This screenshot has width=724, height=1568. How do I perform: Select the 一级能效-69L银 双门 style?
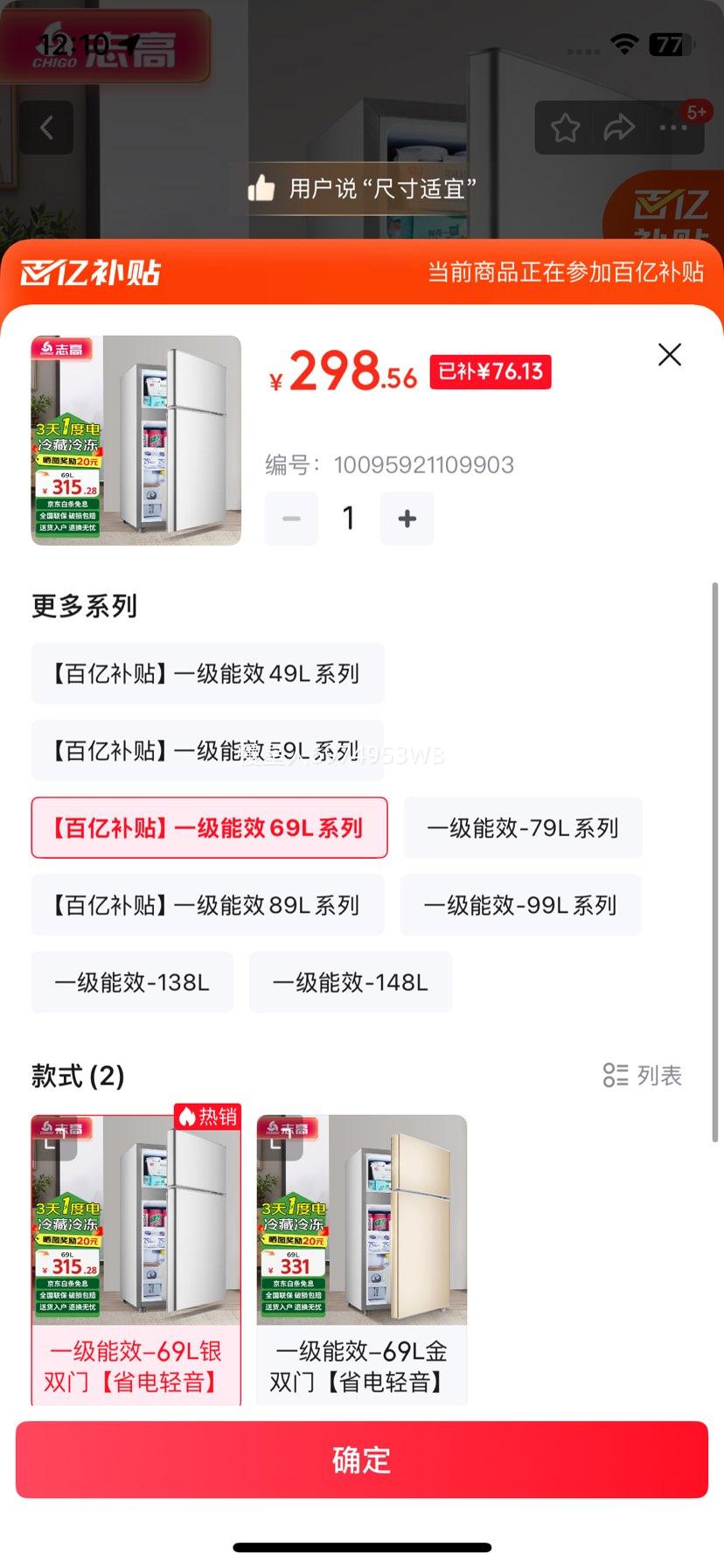(x=136, y=1259)
